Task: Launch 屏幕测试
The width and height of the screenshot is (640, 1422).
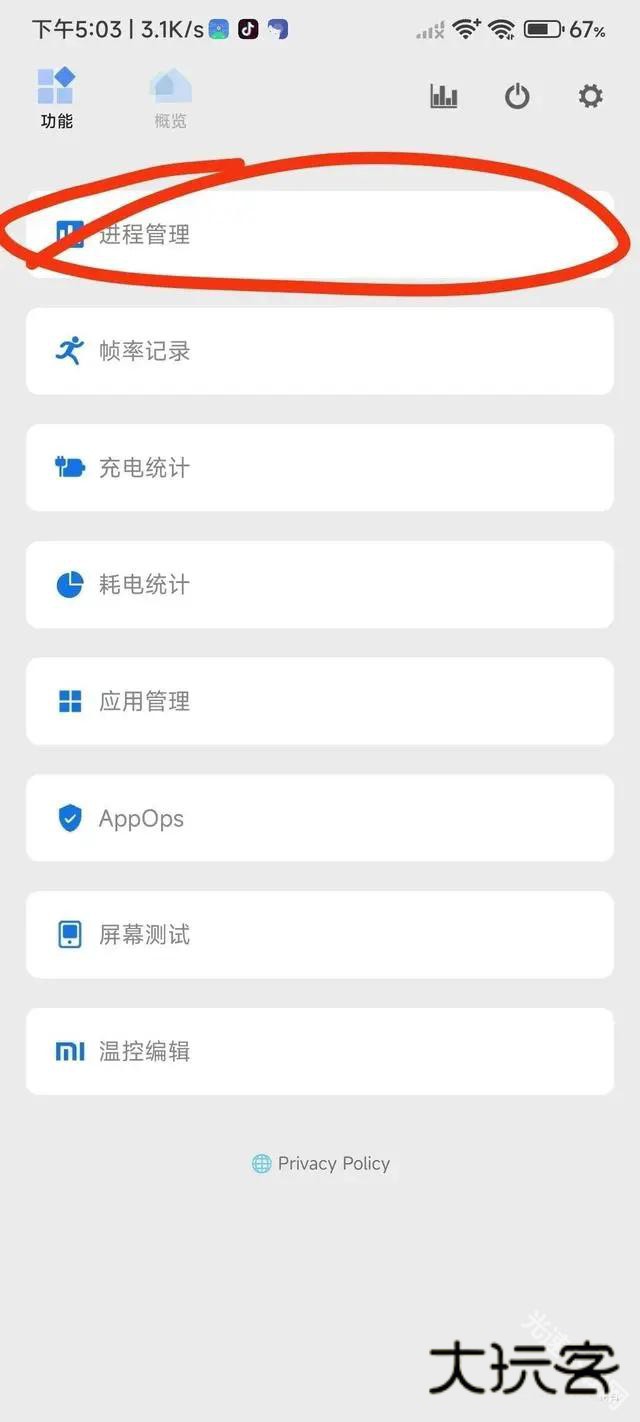Action: (320, 935)
